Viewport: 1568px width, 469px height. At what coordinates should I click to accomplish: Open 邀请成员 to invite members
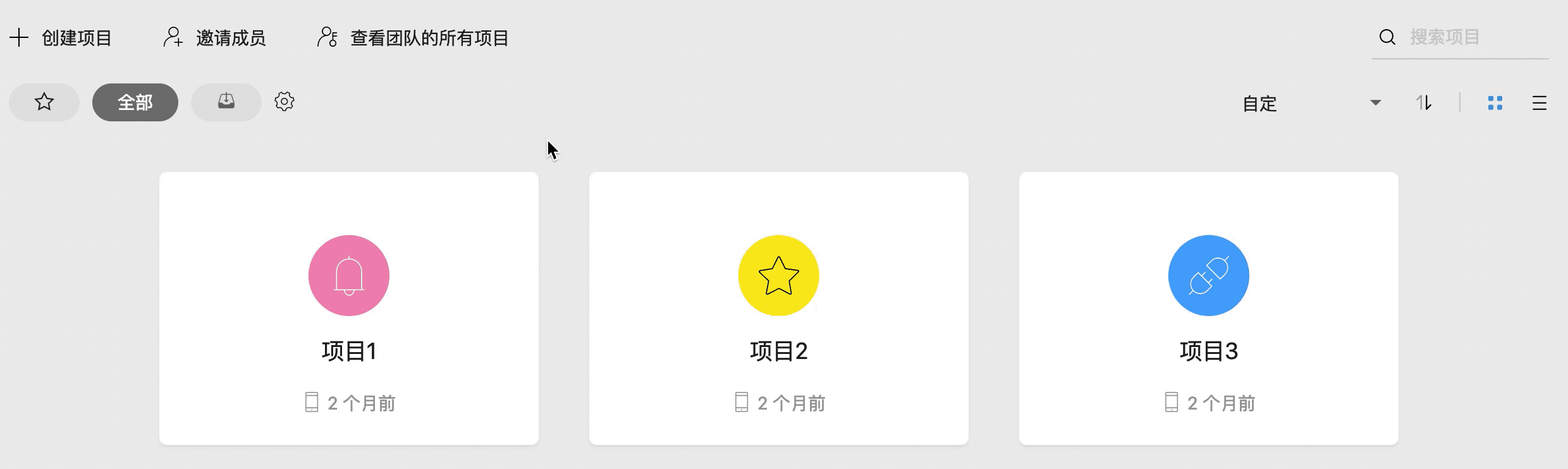point(215,38)
